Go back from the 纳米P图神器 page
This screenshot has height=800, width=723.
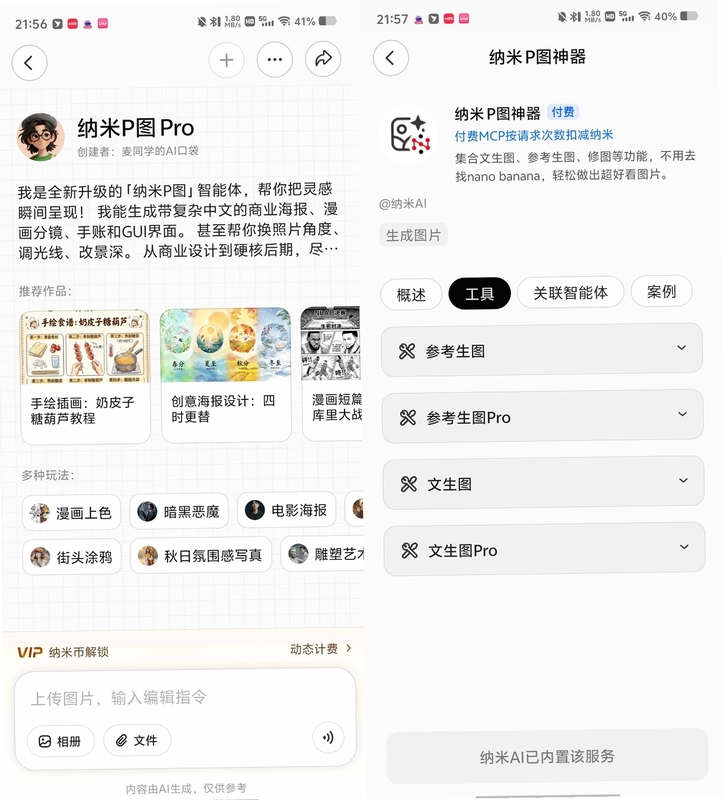tap(390, 58)
